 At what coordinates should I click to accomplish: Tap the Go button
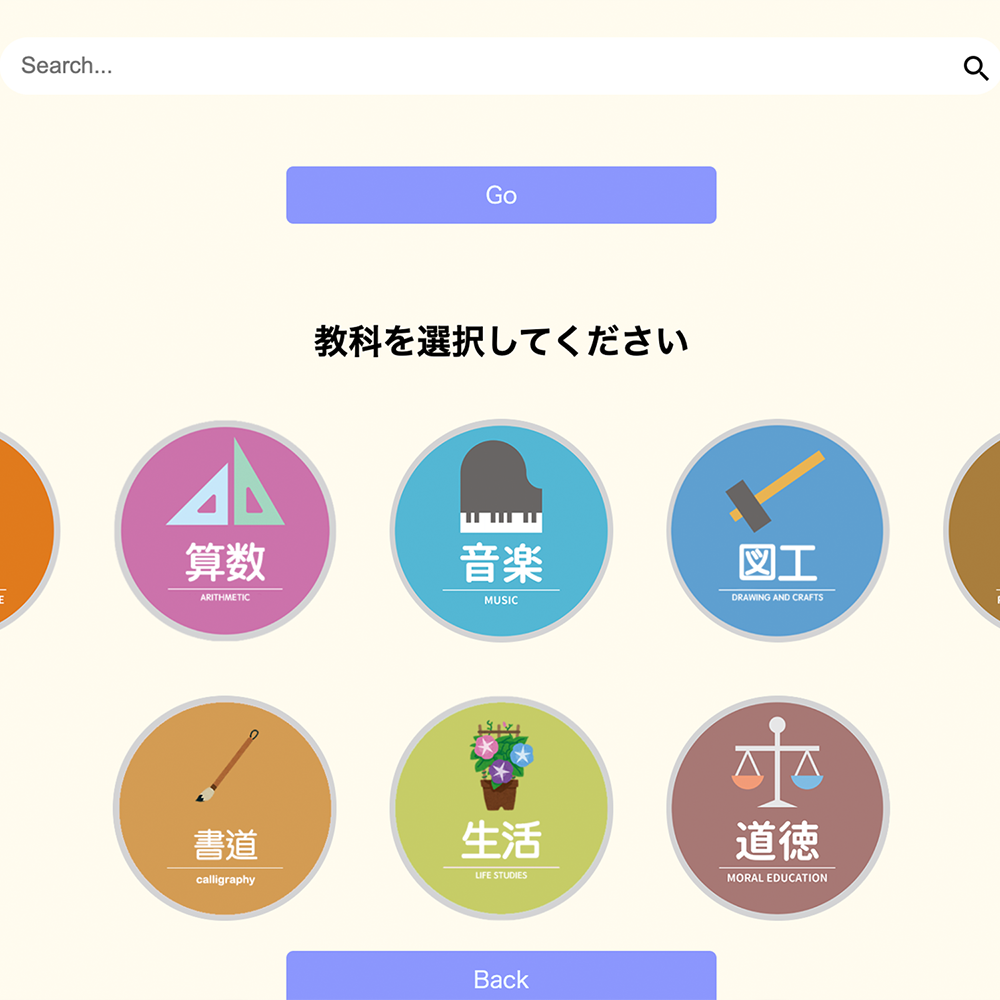click(x=501, y=195)
